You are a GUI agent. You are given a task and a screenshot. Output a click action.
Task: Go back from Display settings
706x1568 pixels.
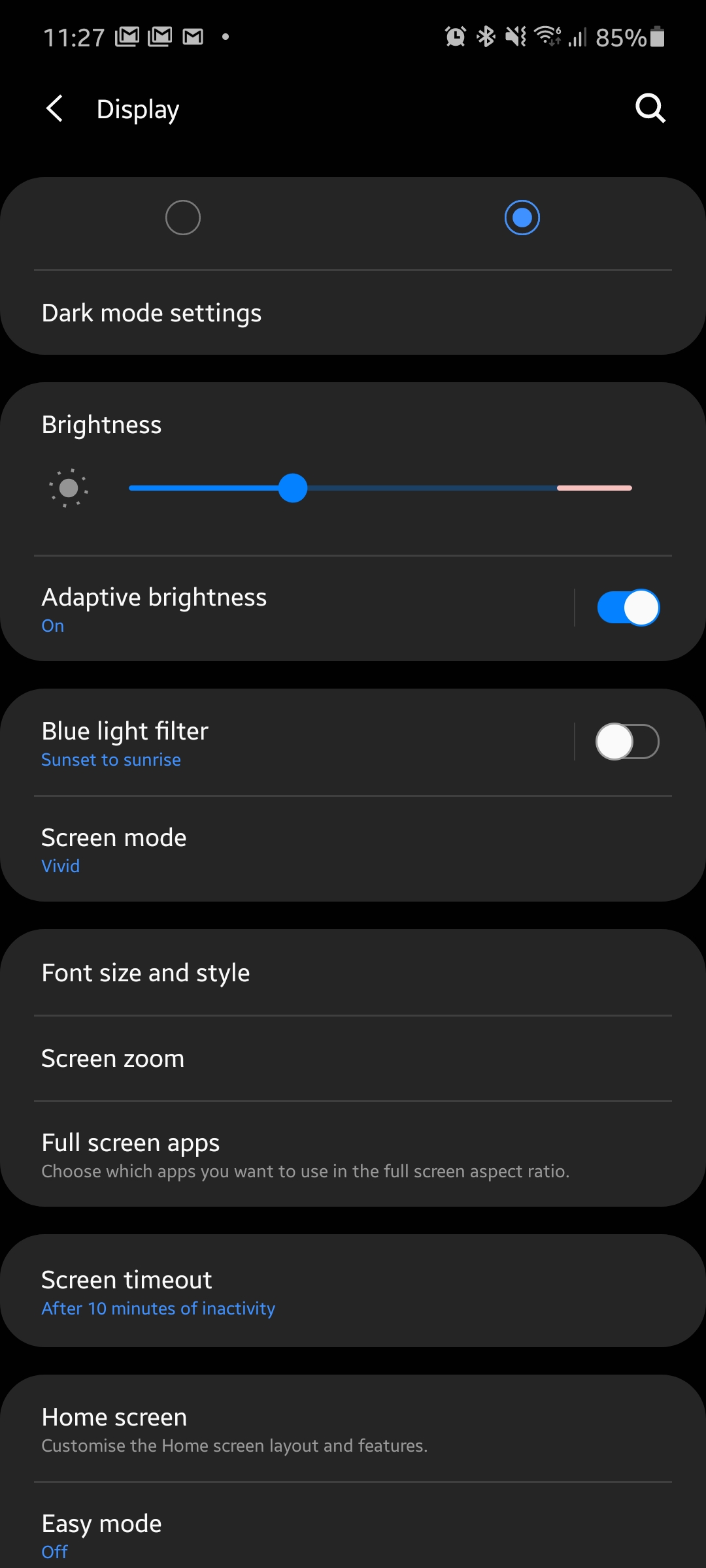(55, 108)
